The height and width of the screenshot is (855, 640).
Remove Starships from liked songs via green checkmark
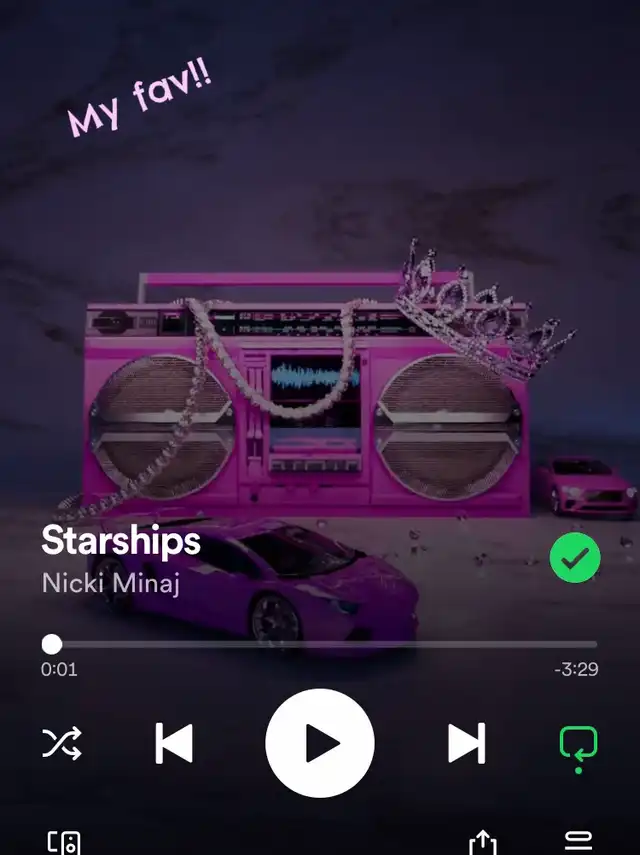(x=575, y=559)
